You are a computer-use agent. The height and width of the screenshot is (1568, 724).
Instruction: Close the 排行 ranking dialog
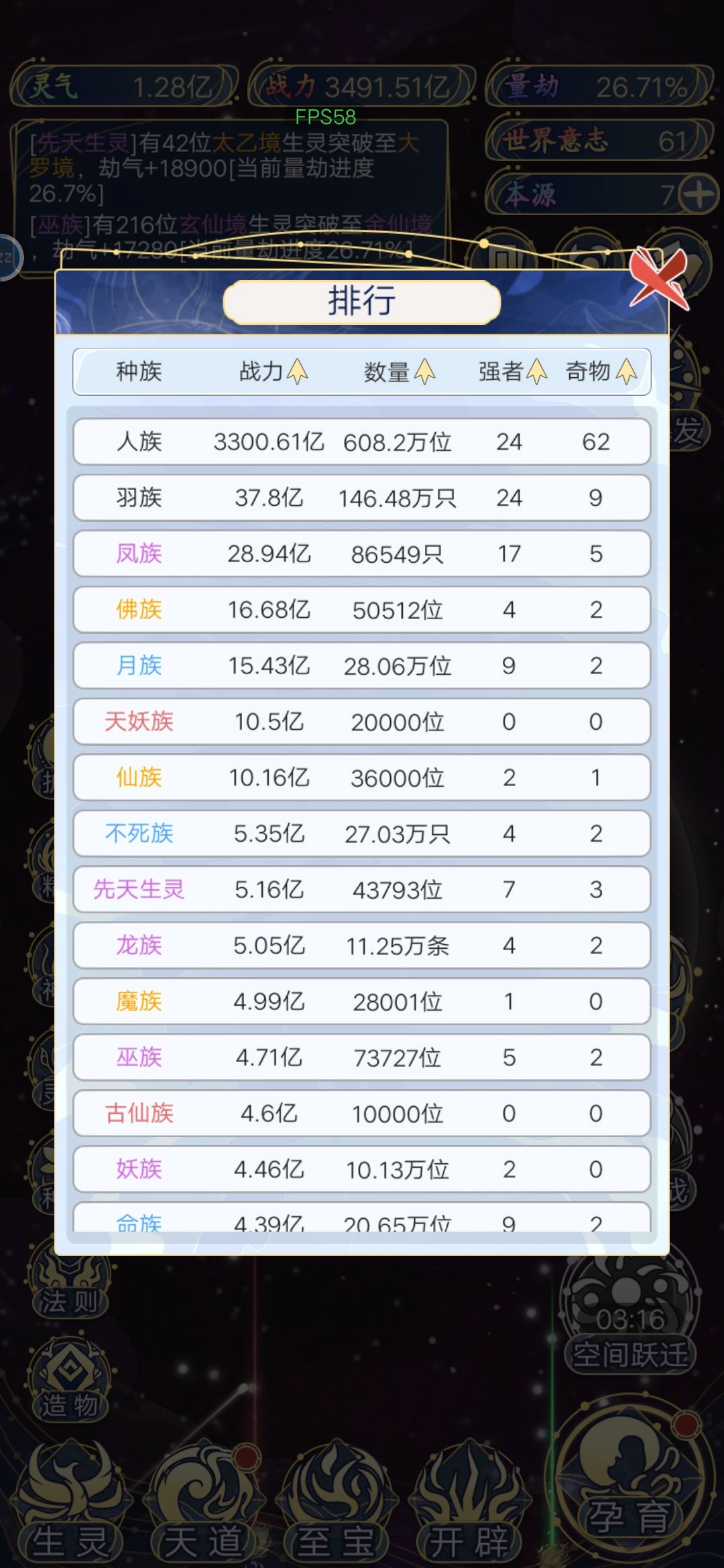(660, 277)
